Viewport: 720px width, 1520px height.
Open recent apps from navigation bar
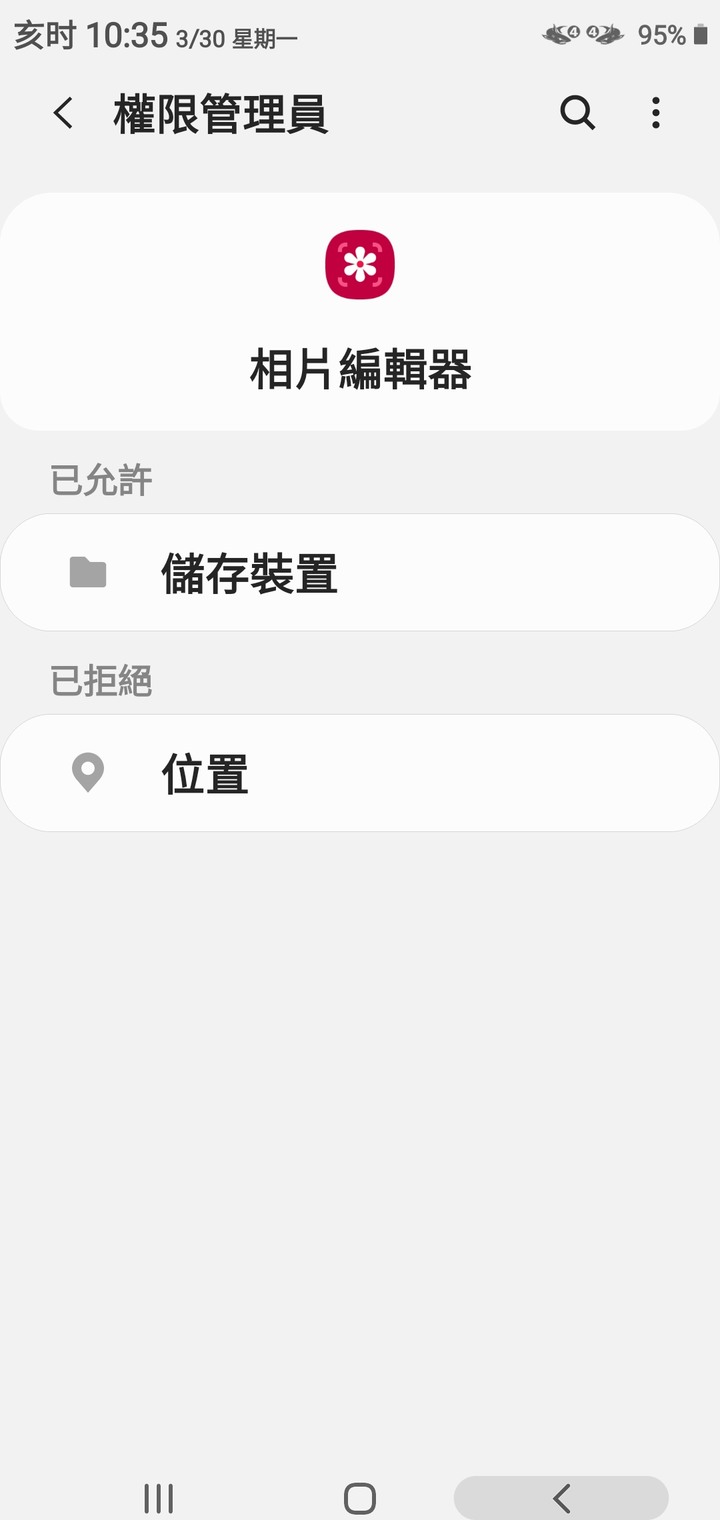[159, 1498]
